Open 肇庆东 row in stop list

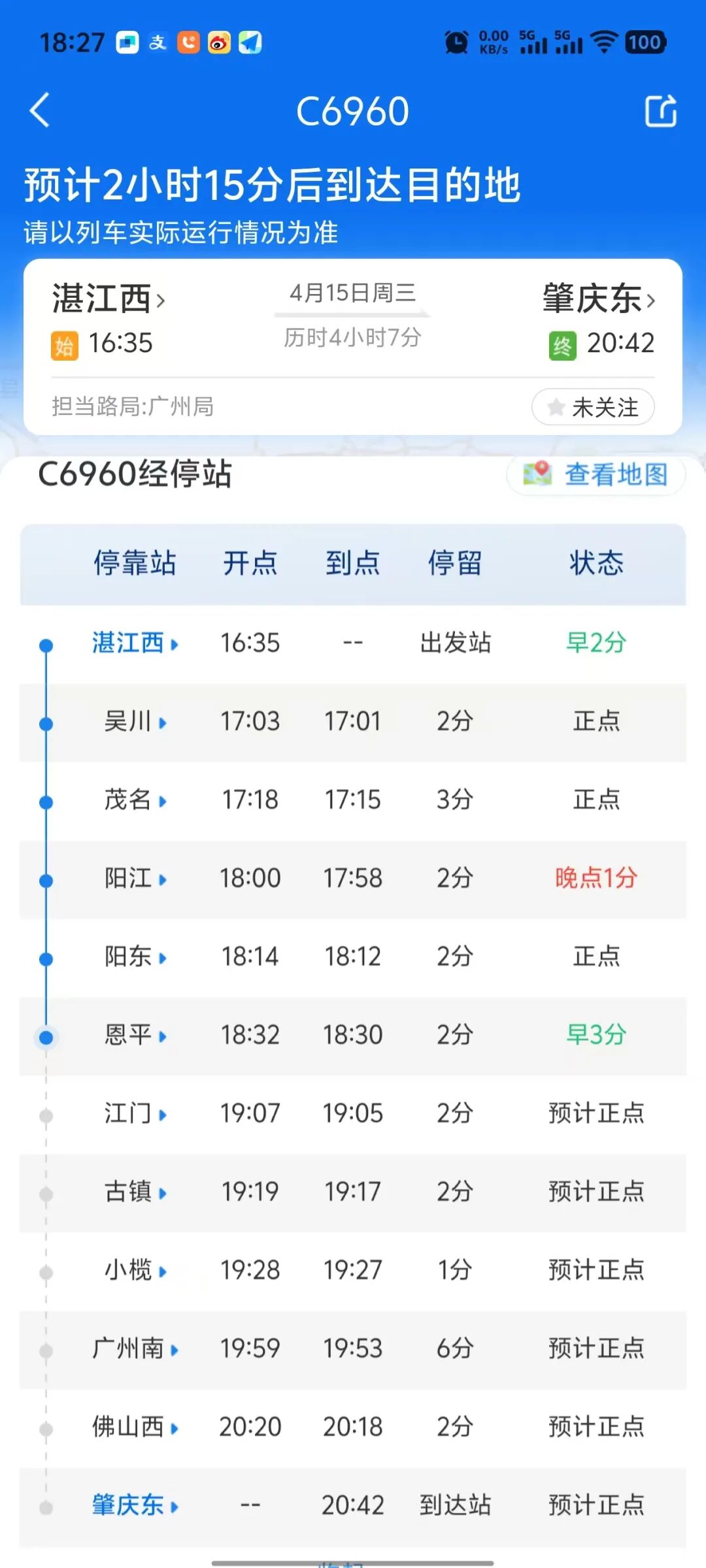click(135, 1506)
